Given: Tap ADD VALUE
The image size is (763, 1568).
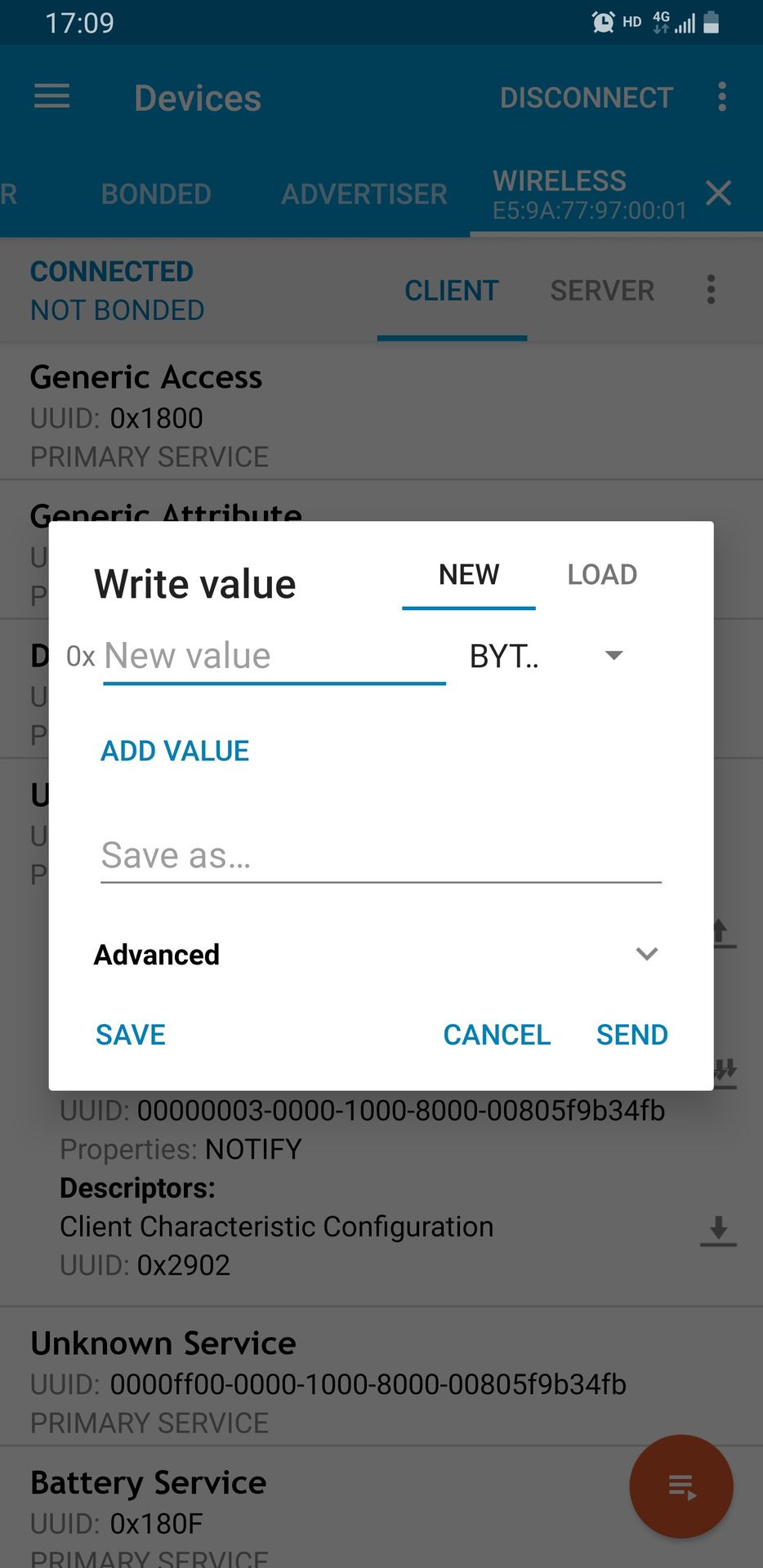Looking at the screenshot, I should 175,751.
